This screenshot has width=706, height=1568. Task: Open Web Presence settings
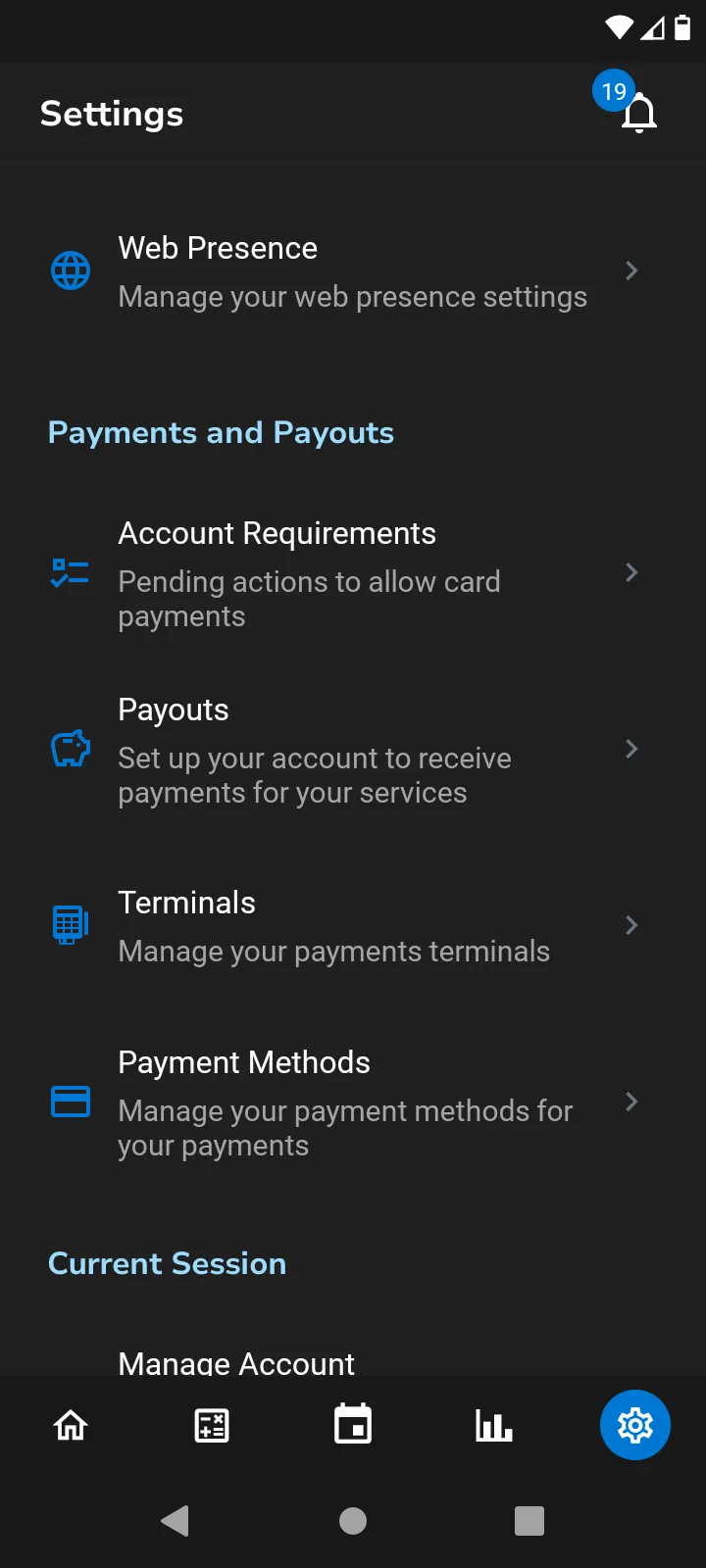(353, 271)
